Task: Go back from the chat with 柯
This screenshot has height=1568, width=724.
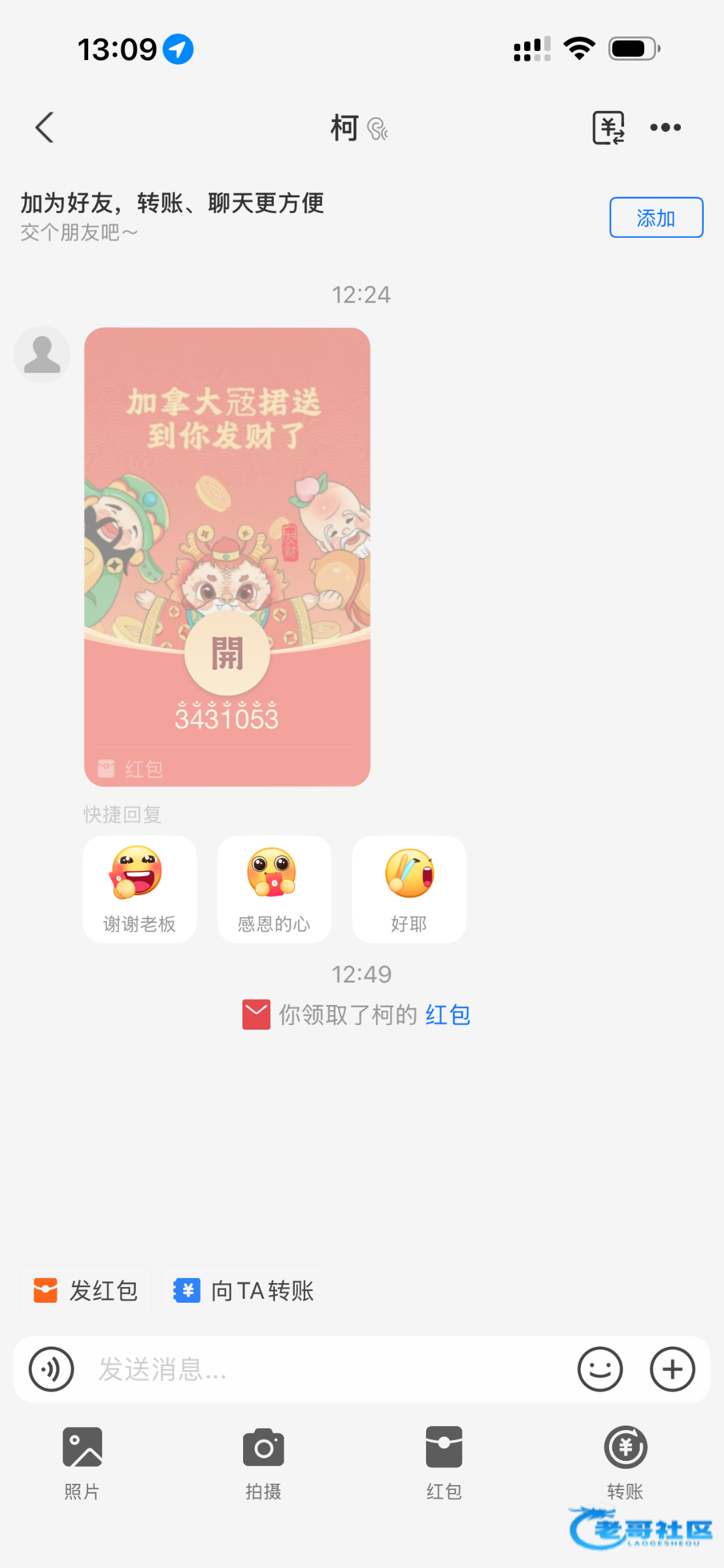Action: tap(44, 127)
